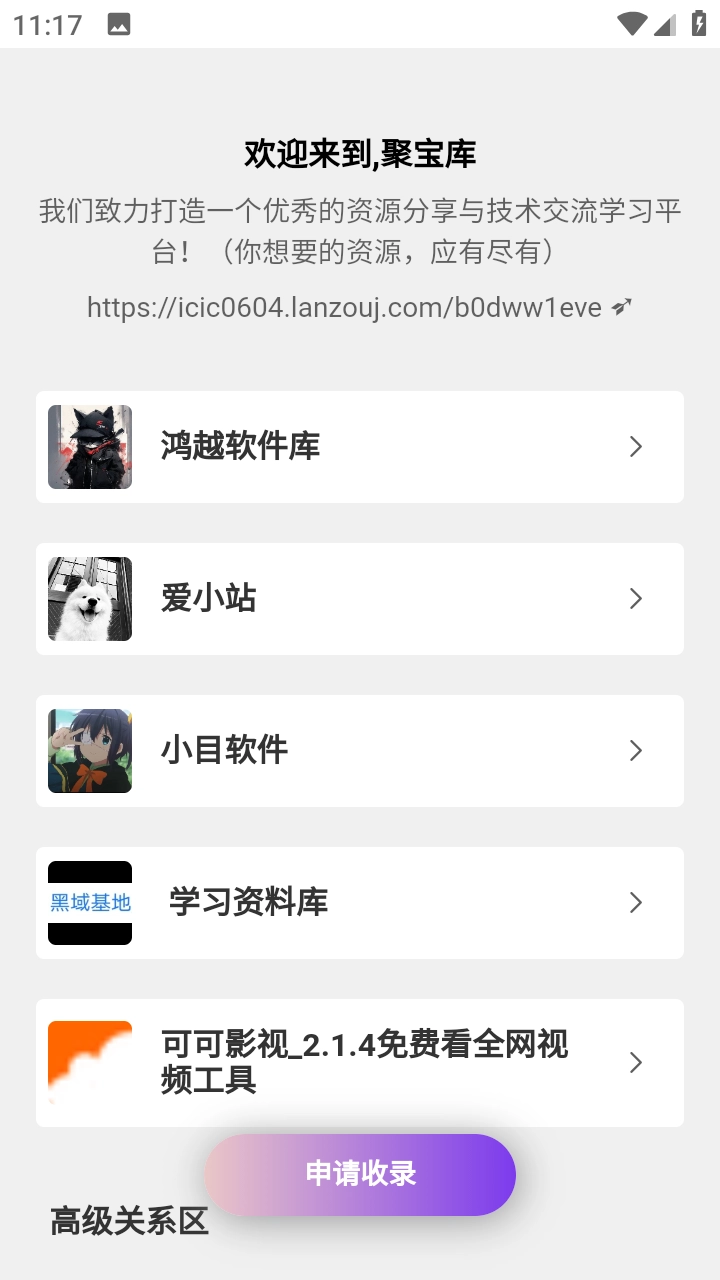Open 小目软件 using its right arrow chevron

636,750
